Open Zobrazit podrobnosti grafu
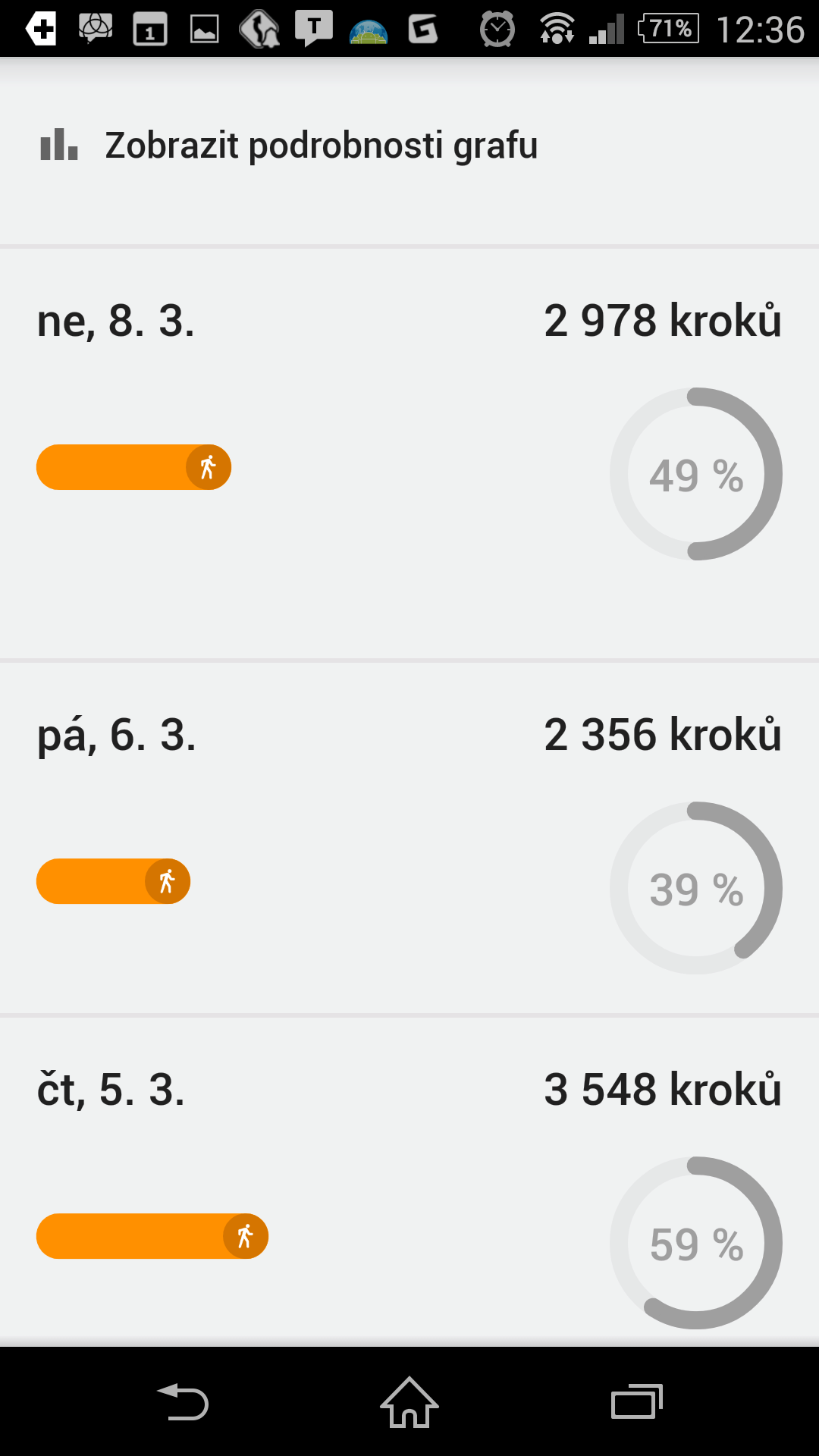The width and height of the screenshot is (819, 1456). [409, 146]
